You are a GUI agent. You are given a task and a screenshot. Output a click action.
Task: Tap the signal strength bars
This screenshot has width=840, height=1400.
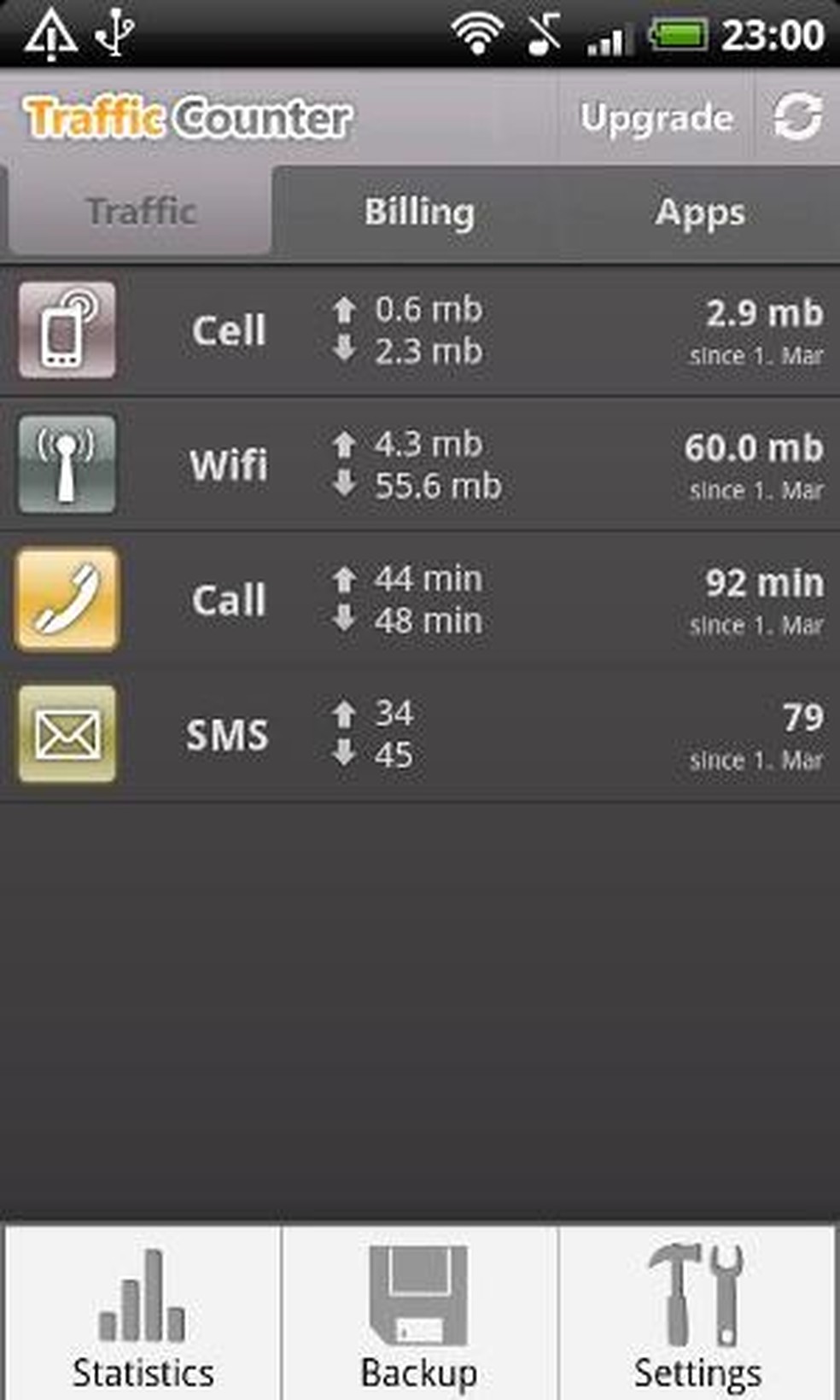point(608,38)
